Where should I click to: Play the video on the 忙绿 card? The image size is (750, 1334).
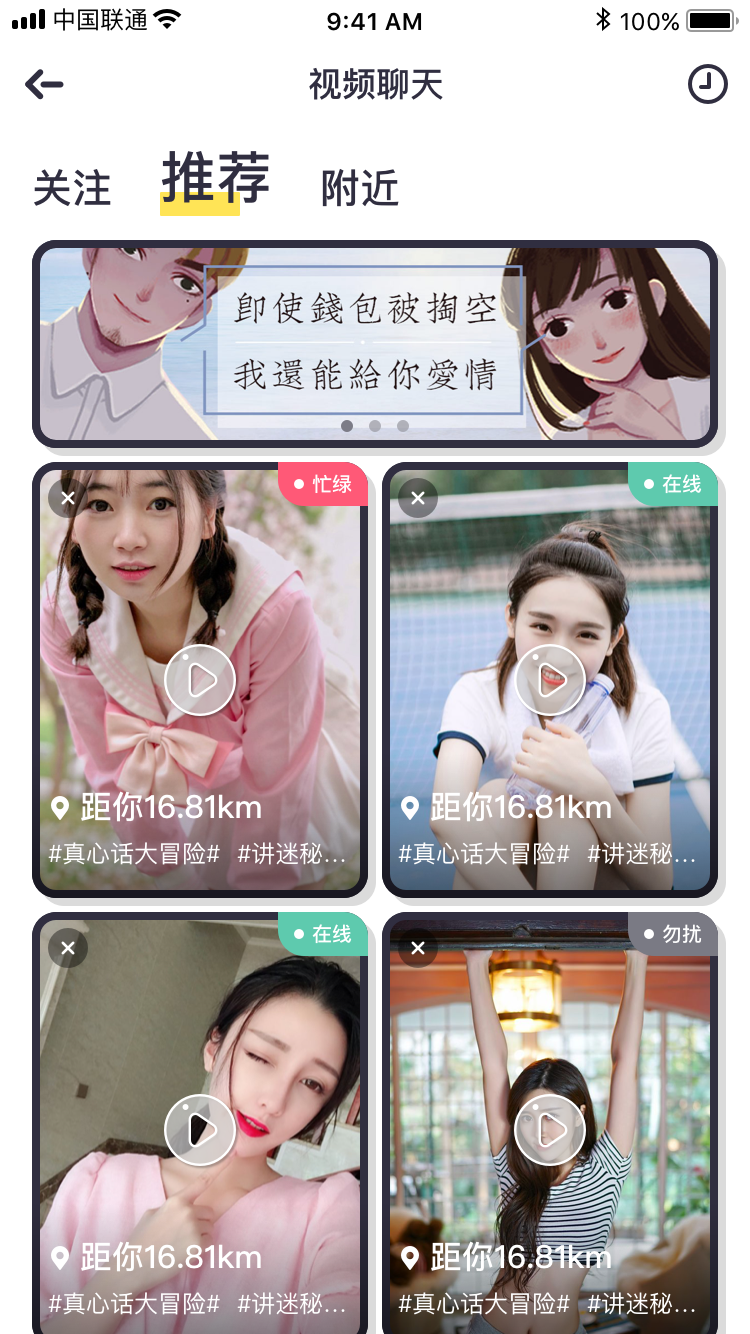tap(200, 680)
